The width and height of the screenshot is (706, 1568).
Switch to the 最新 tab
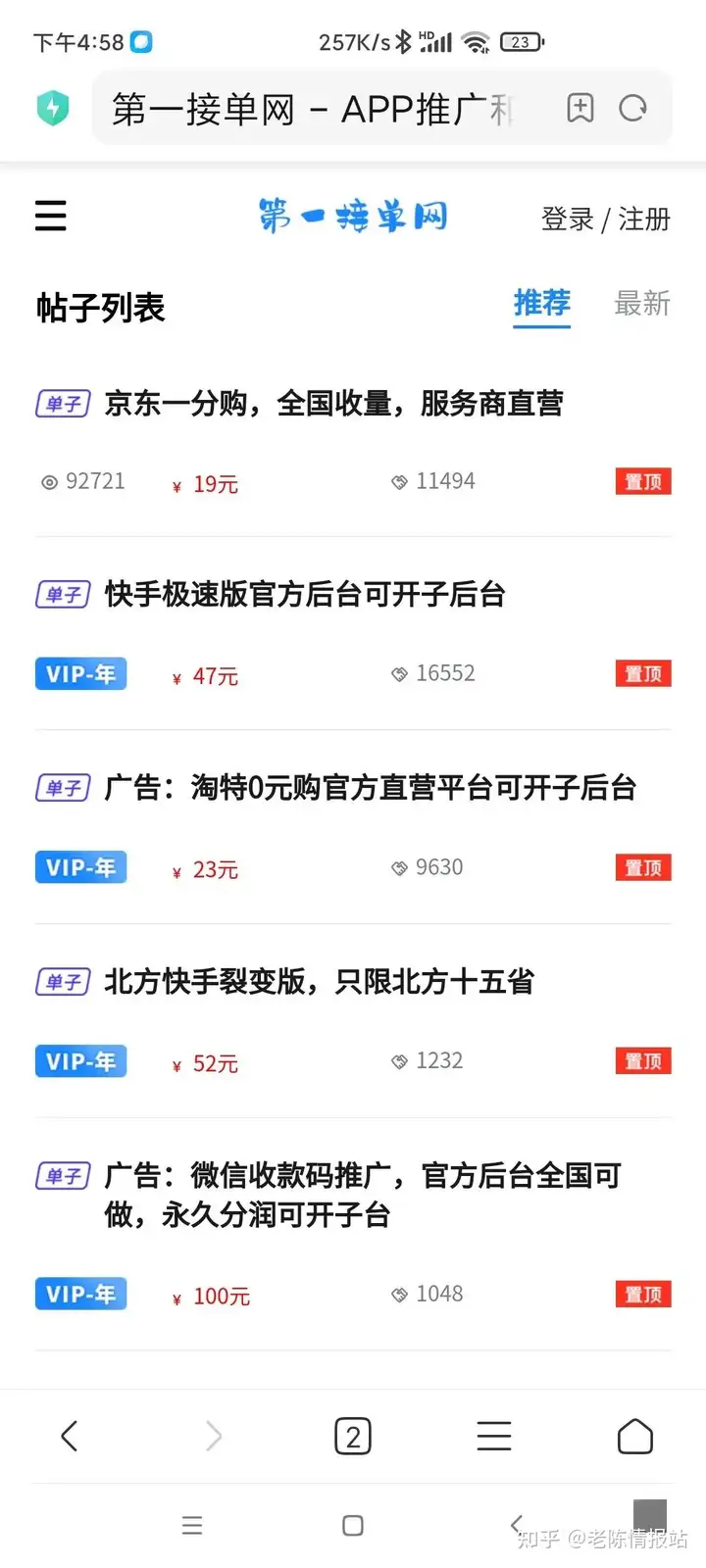(642, 304)
